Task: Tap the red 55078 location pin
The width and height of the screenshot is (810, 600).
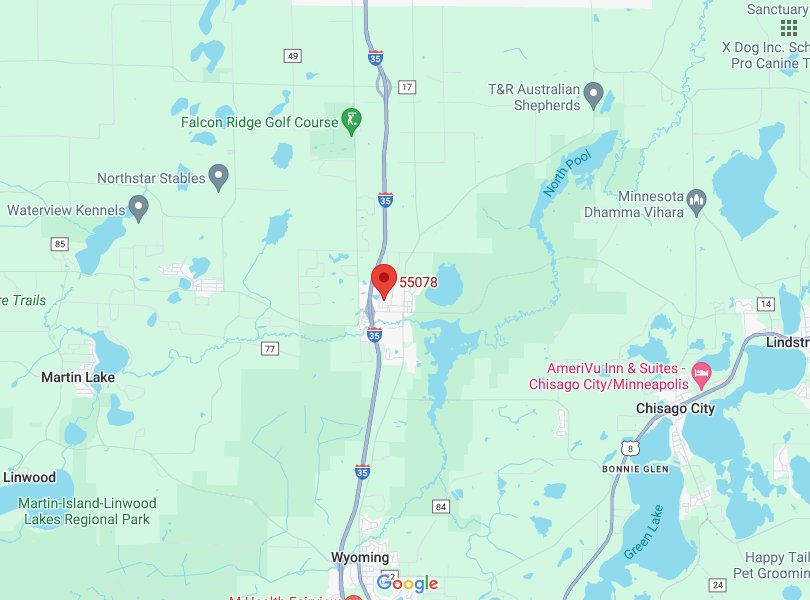Action: [385, 279]
